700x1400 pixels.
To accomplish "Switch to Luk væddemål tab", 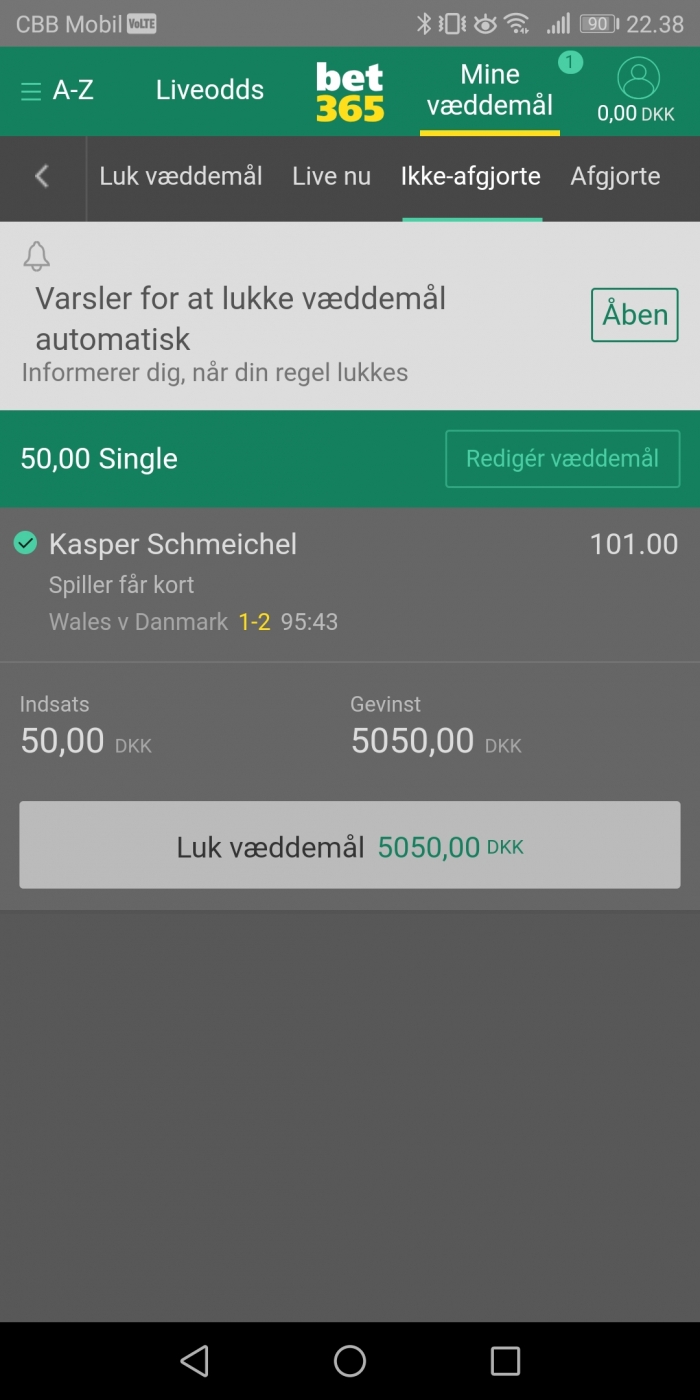I will [x=181, y=177].
